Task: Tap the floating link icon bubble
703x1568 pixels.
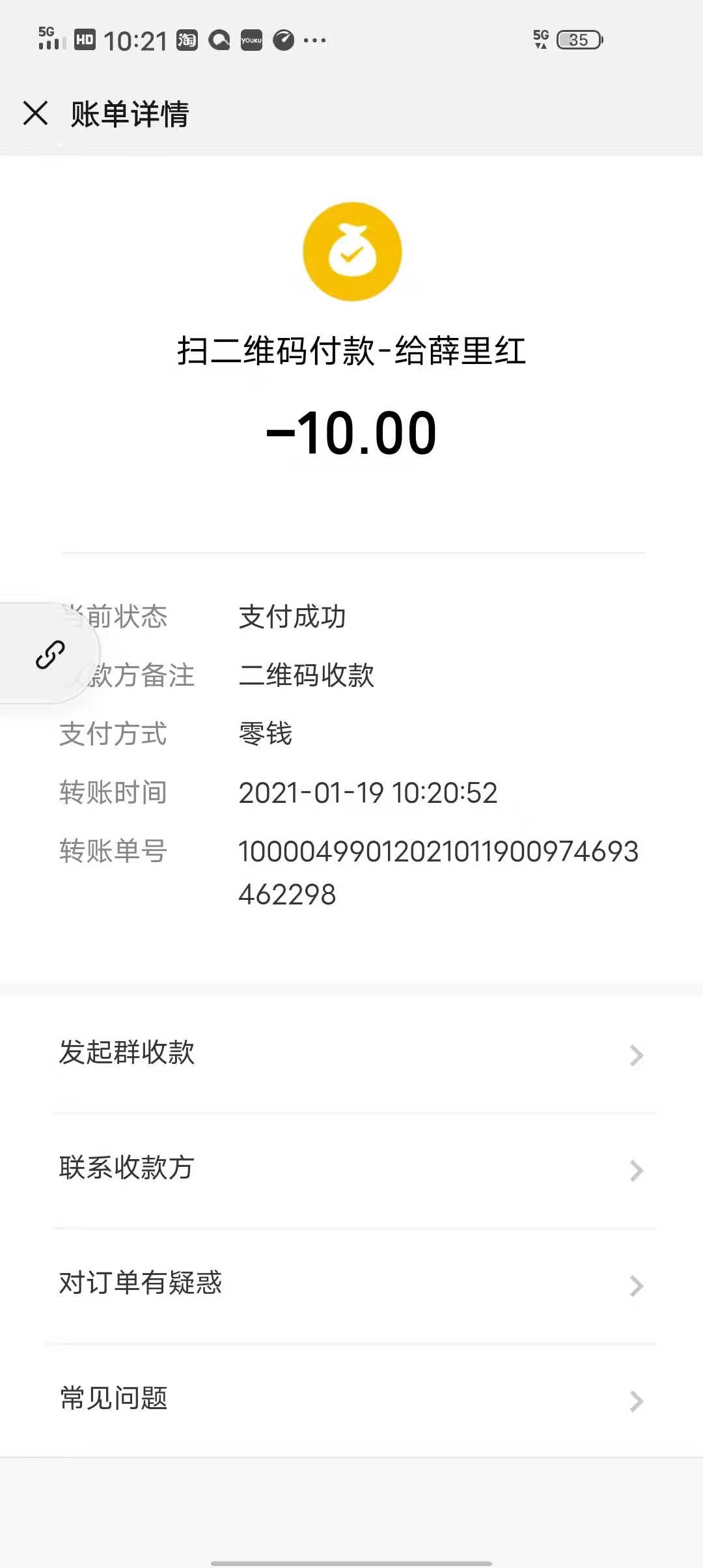Action: (49, 654)
